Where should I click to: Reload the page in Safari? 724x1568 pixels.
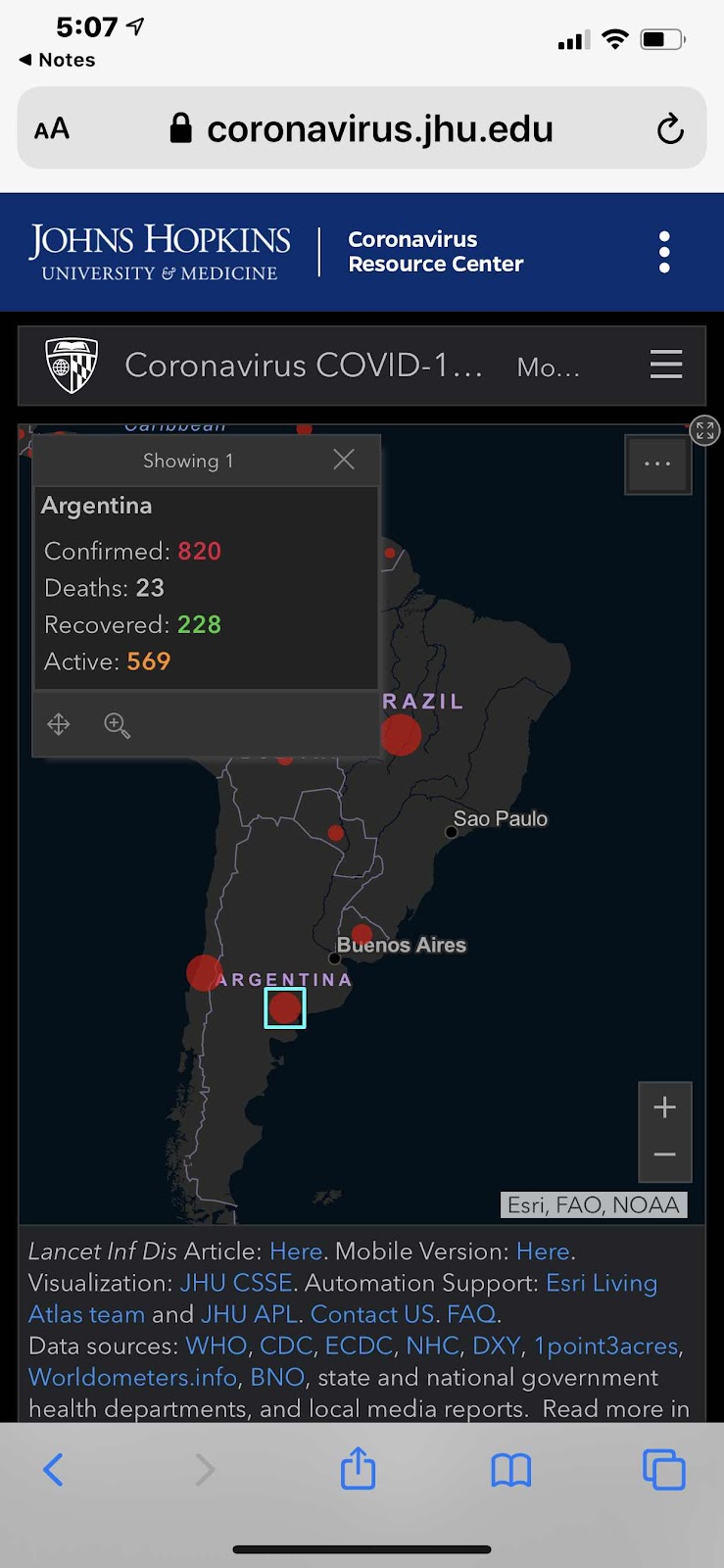click(x=670, y=128)
